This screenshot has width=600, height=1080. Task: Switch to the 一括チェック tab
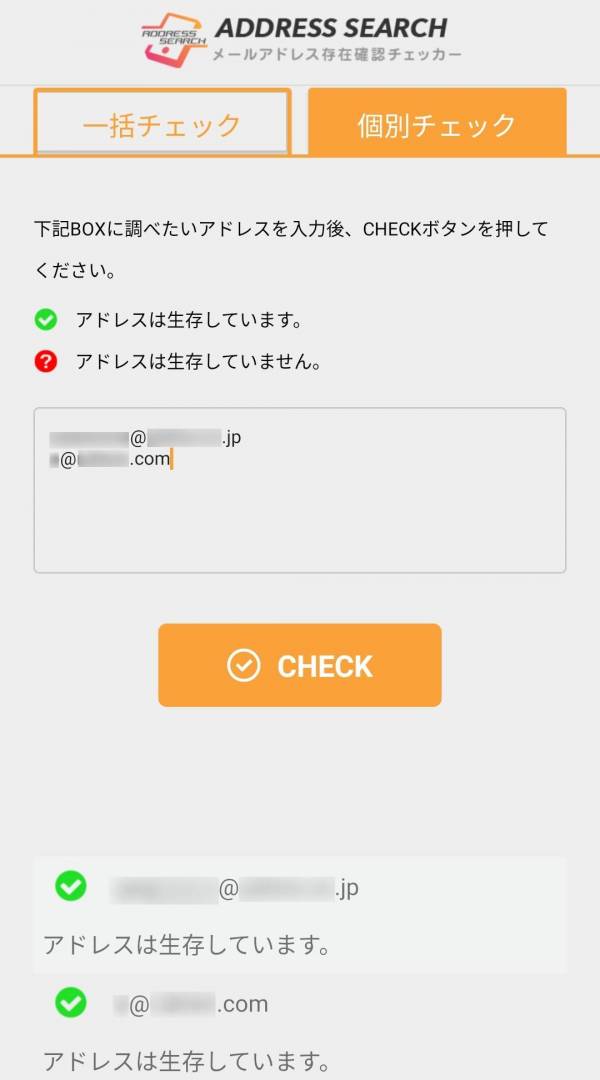(162, 124)
